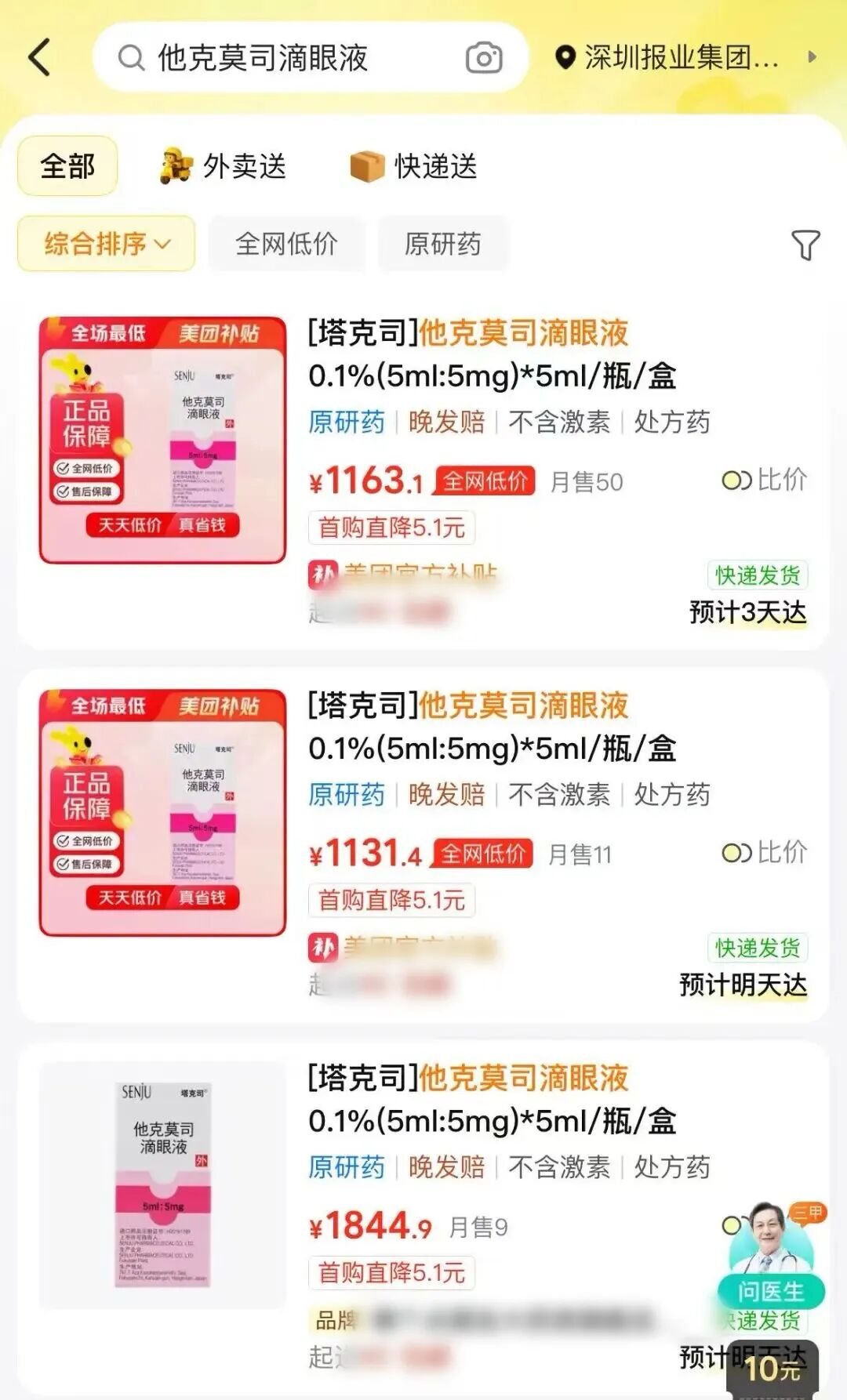Open the filter funnel icon
The image size is (847, 1400).
(805, 245)
